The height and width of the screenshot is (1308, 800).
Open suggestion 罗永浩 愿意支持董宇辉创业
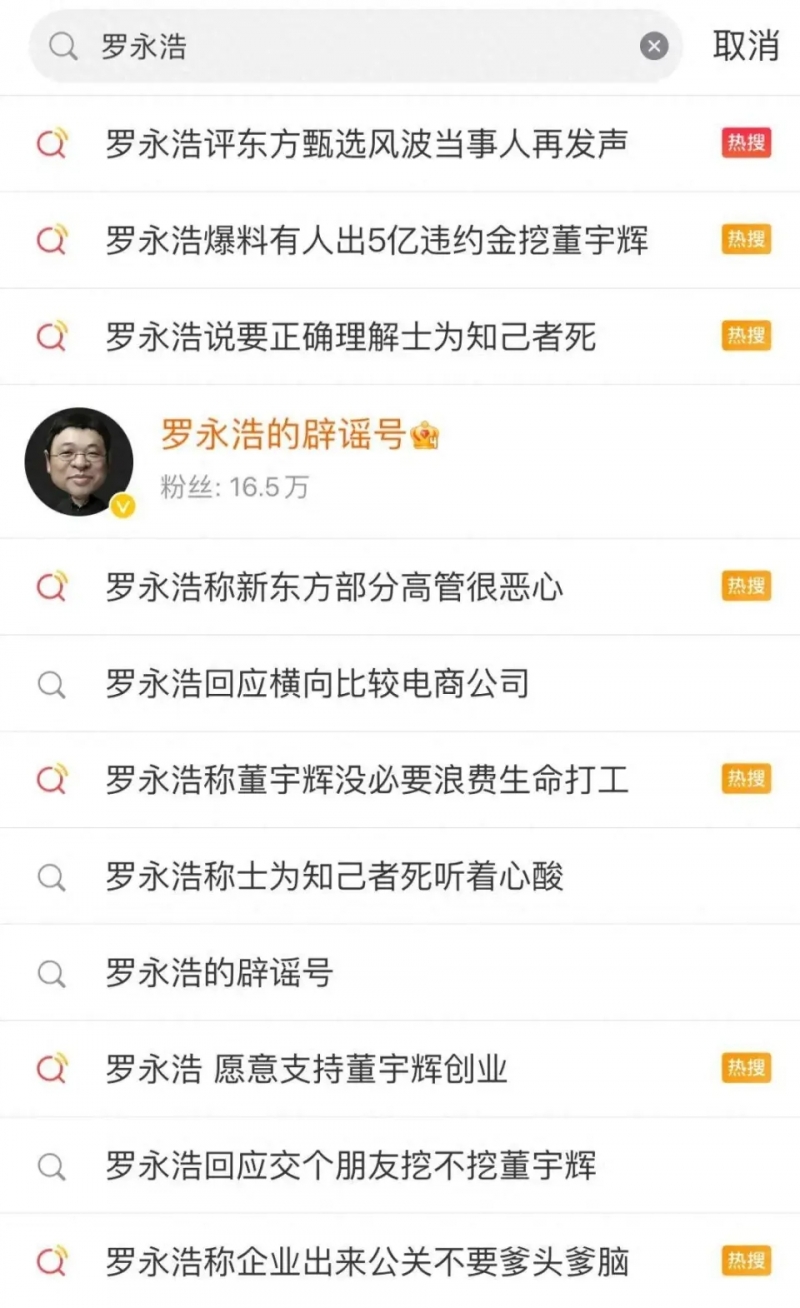tap(306, 1069)
